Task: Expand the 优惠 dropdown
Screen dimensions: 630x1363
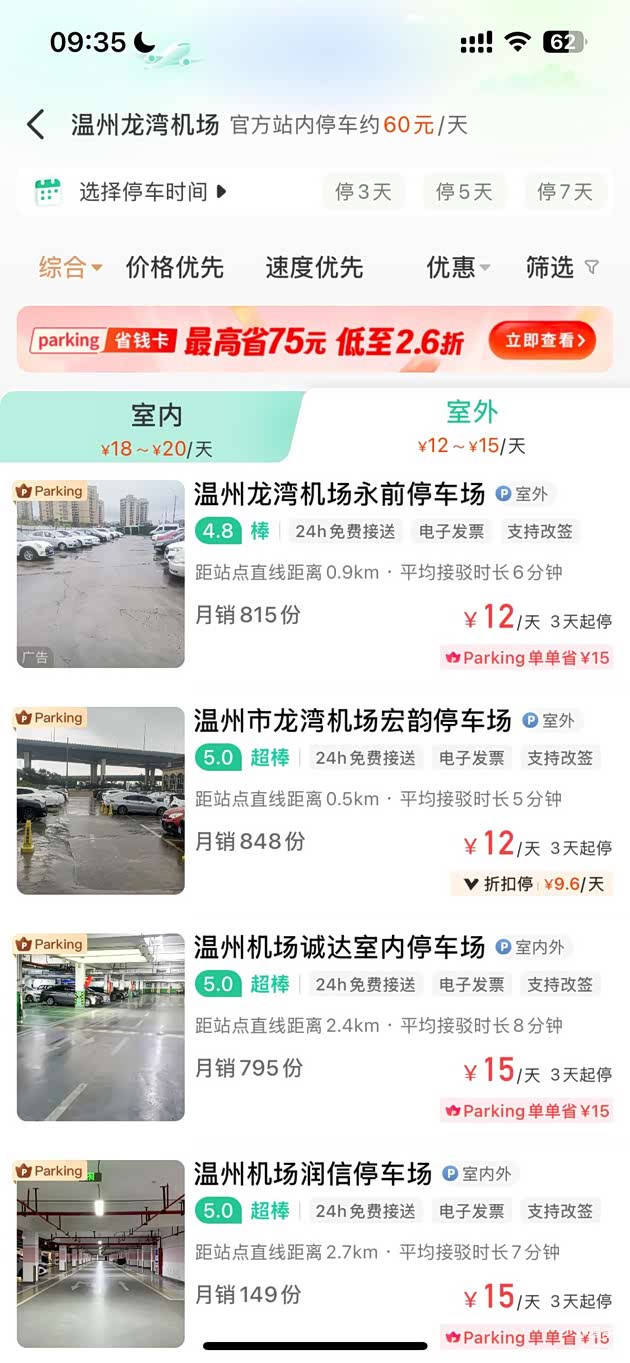Action: click(x=458, y=267)
